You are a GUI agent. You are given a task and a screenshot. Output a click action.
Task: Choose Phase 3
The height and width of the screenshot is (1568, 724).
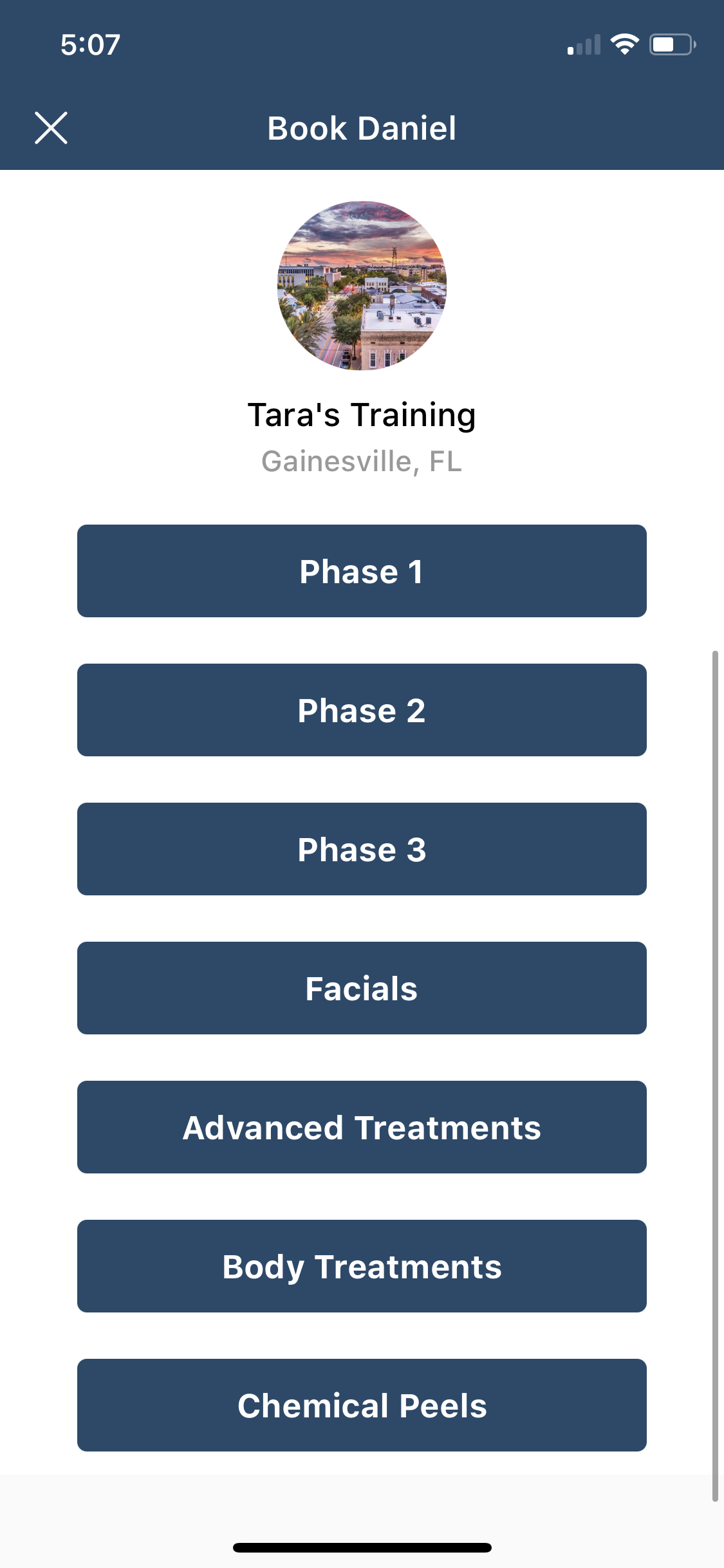click(362, 849)
